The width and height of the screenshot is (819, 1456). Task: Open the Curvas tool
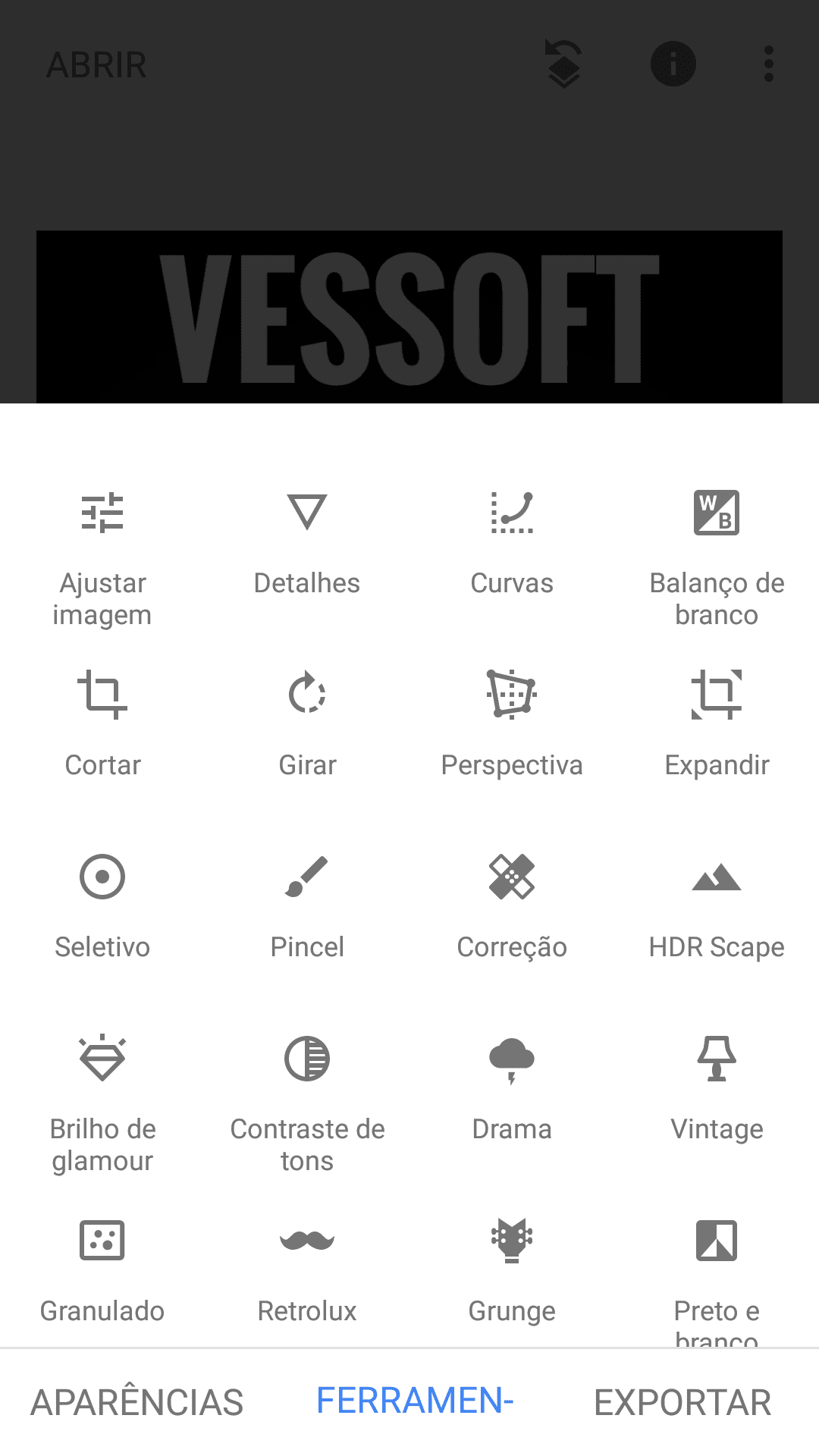pos(512,542)
